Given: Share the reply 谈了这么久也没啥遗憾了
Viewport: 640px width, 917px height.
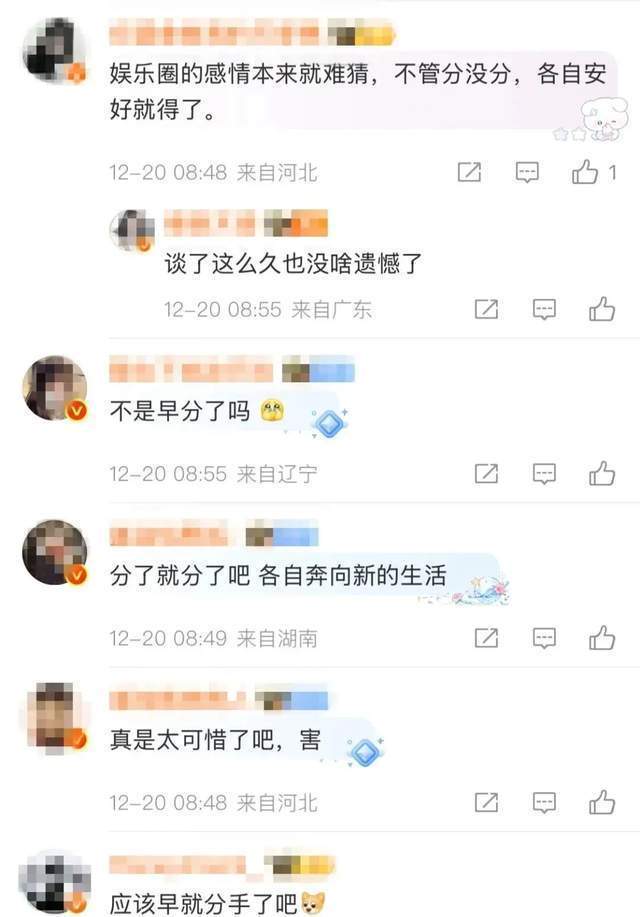Looking at the screenshot, I should pyautogui.click(x=486, y=310).
